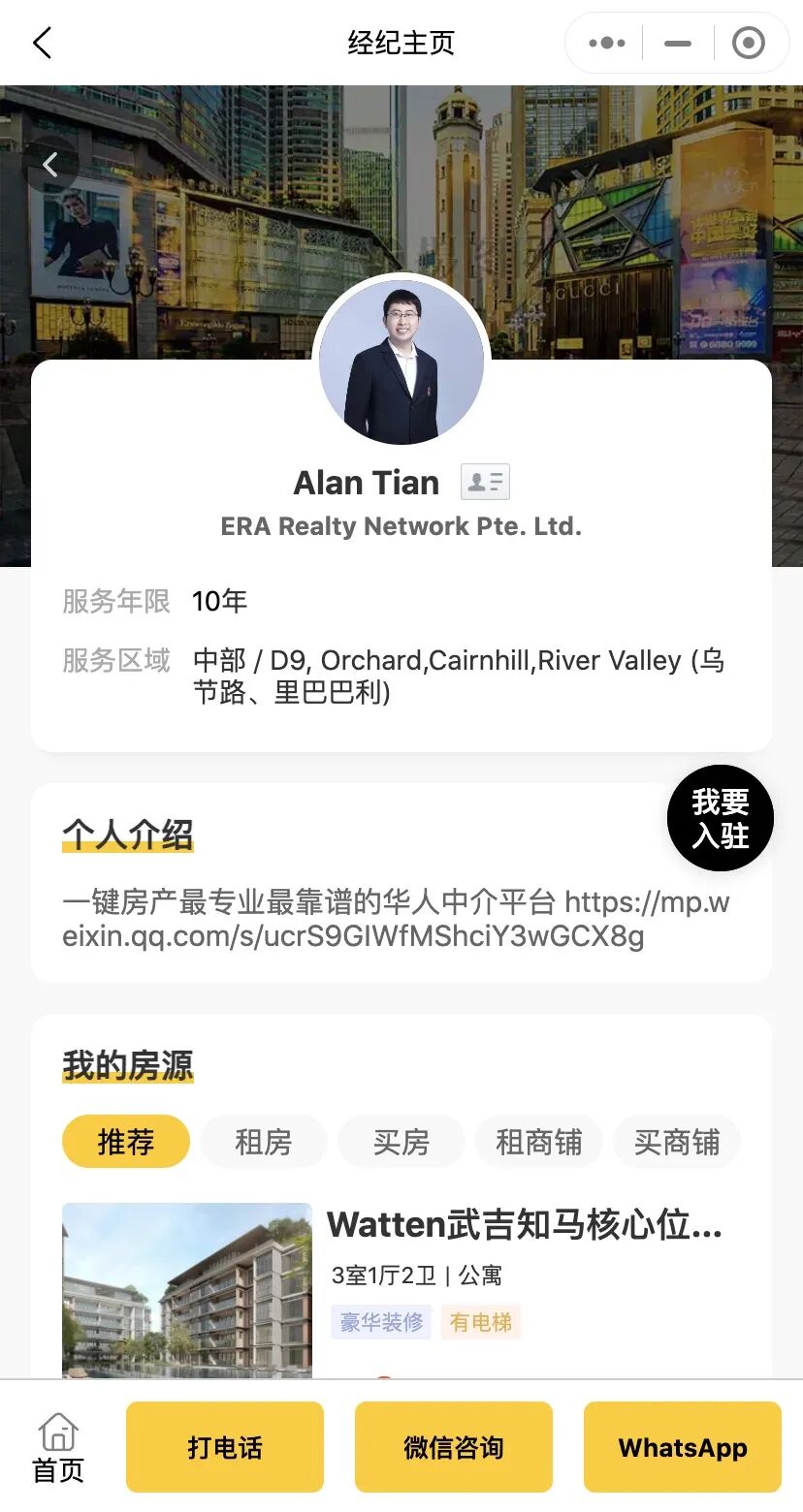Open the Watten武吉知马 property listing
This screenshot has width=803, height=1512.
(x=524, y=1225)
